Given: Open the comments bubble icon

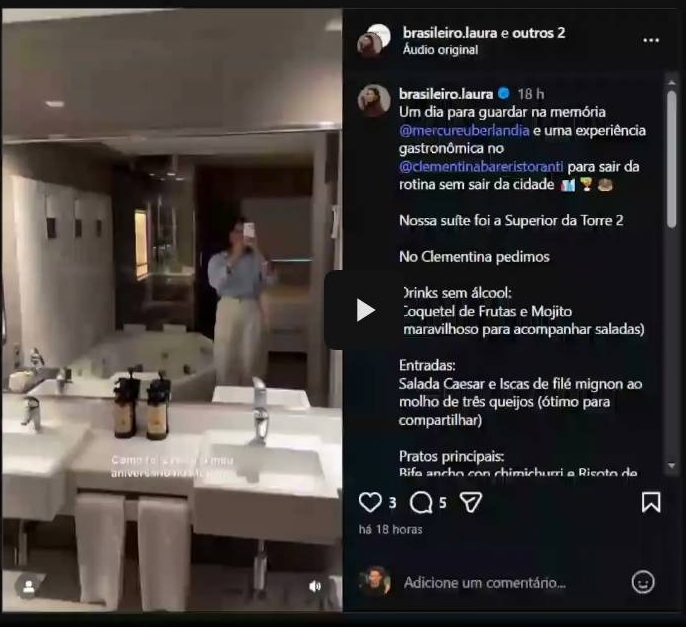Looking at the screenshot, I should point(421,502).
